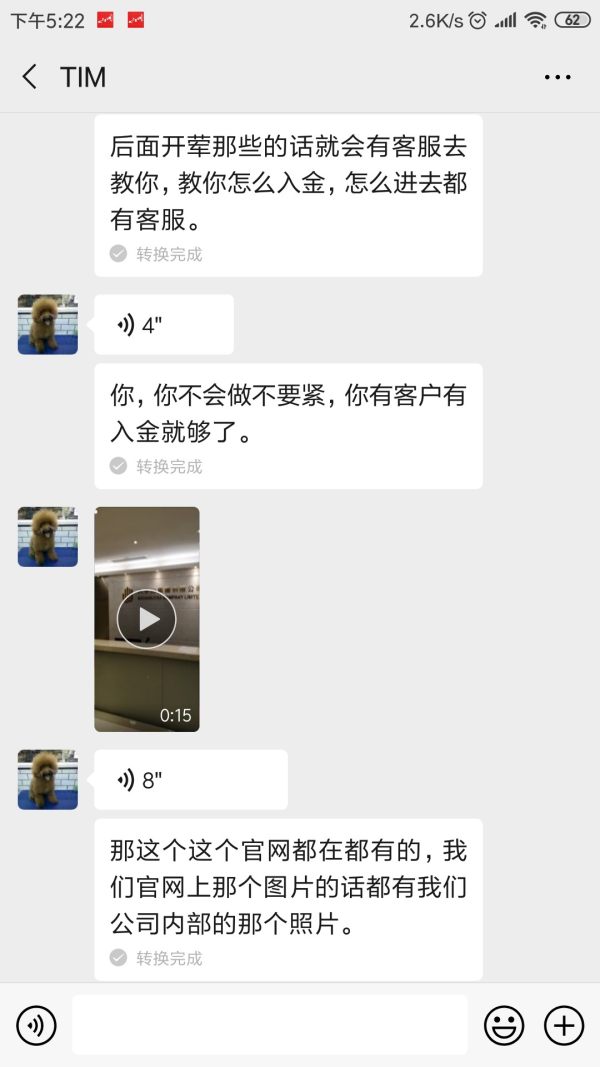This screenshot has width=600, height=1067.
Task: Open the plus attachments menu
Action: [564, 1025]
